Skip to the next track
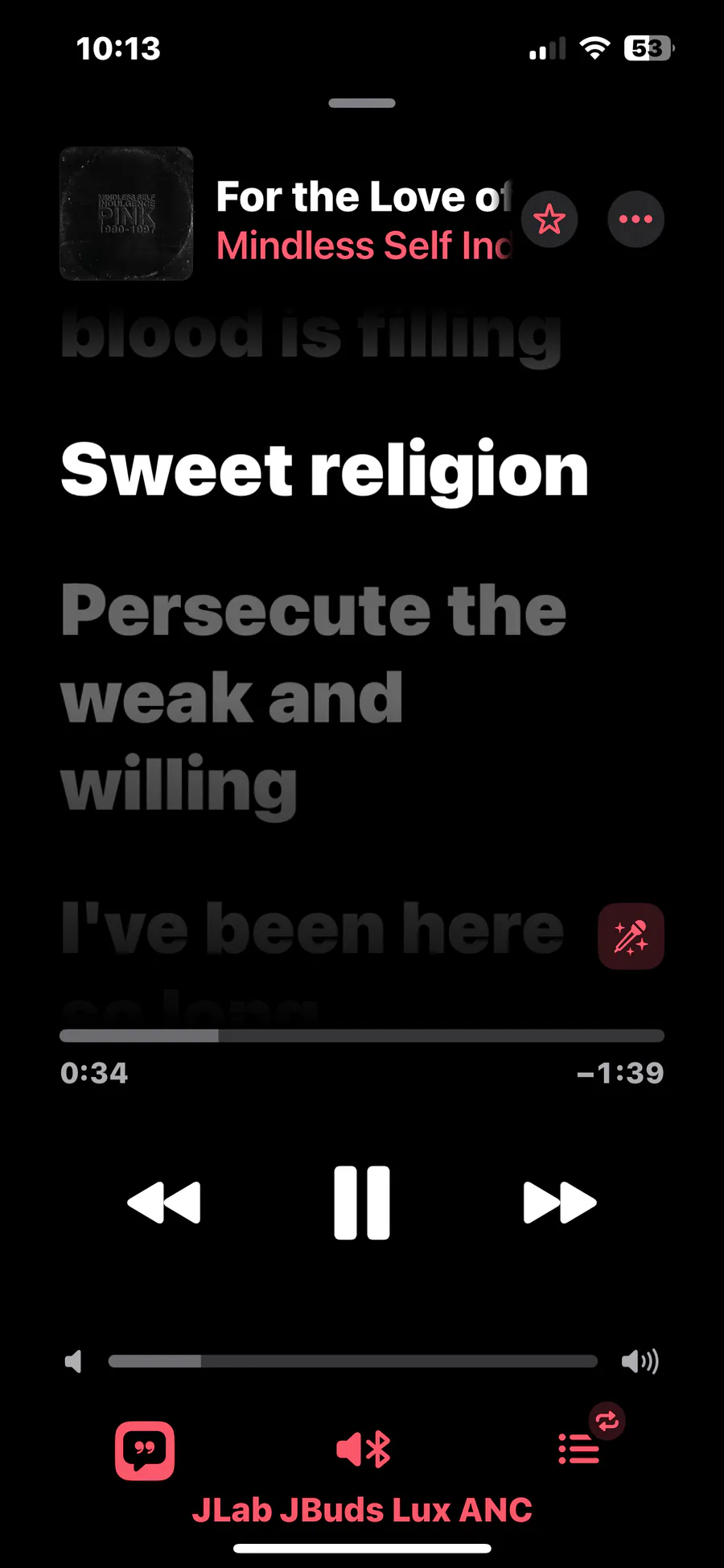 pyautogui.click(x=560, y=1203)
